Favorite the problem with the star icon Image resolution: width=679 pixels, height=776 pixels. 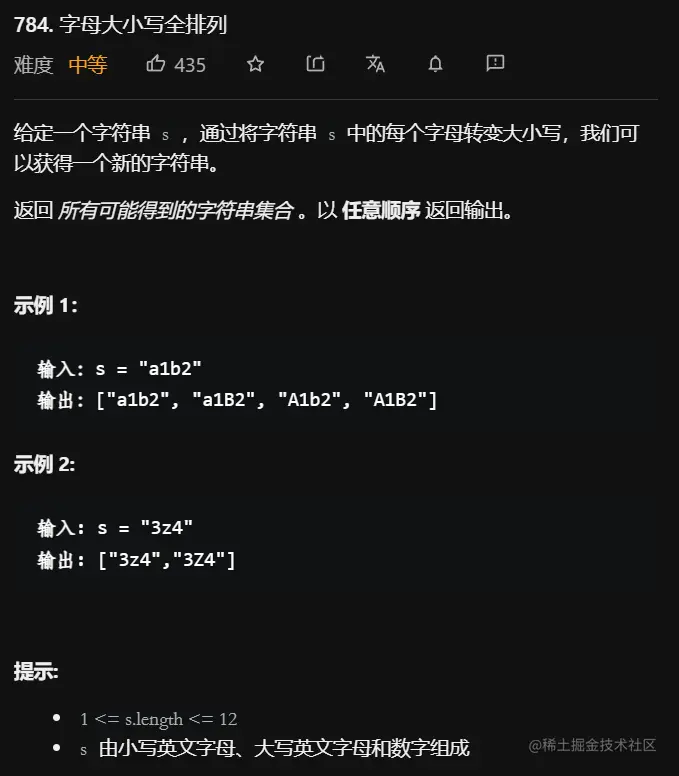(x=255, y=64)
